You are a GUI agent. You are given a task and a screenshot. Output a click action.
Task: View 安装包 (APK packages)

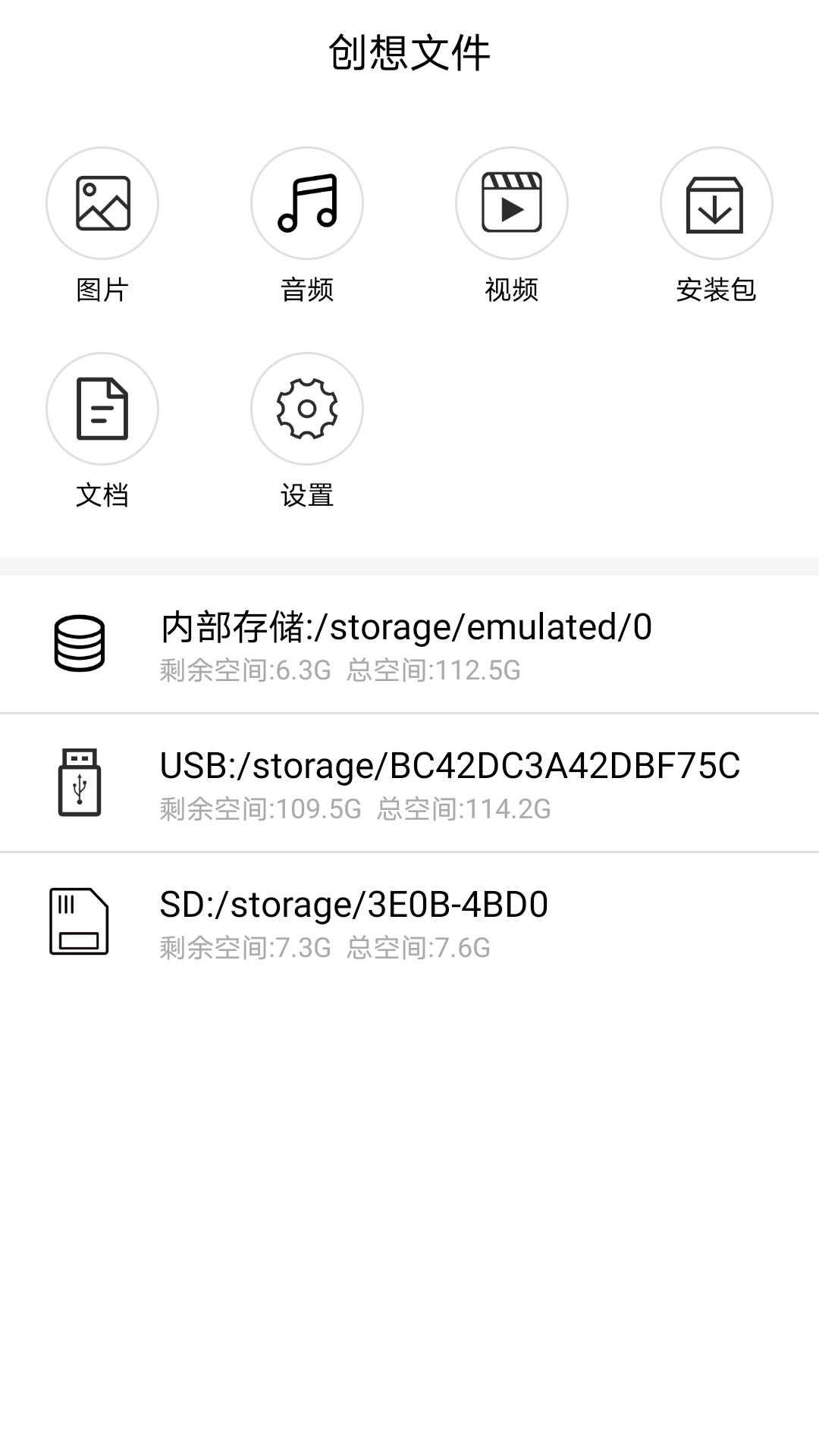click(x=716, y=203)
